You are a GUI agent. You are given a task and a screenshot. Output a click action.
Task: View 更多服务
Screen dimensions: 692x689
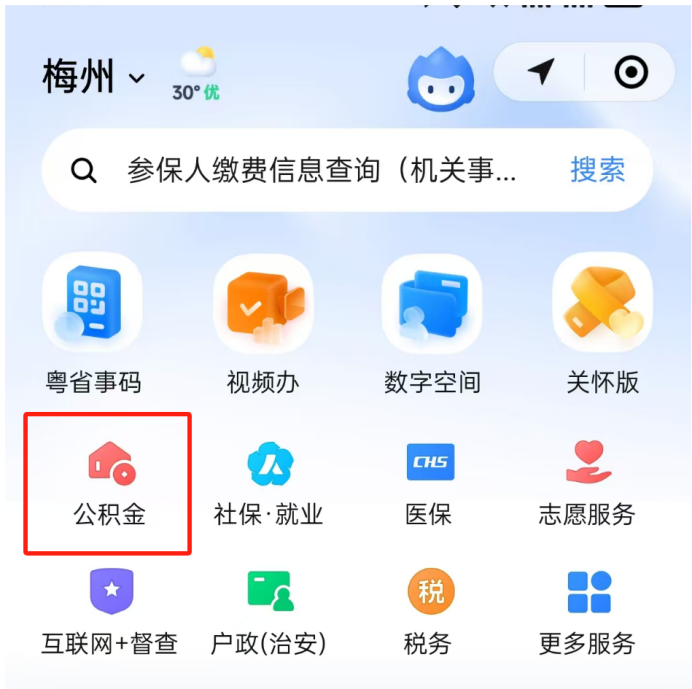click(588, 611)
